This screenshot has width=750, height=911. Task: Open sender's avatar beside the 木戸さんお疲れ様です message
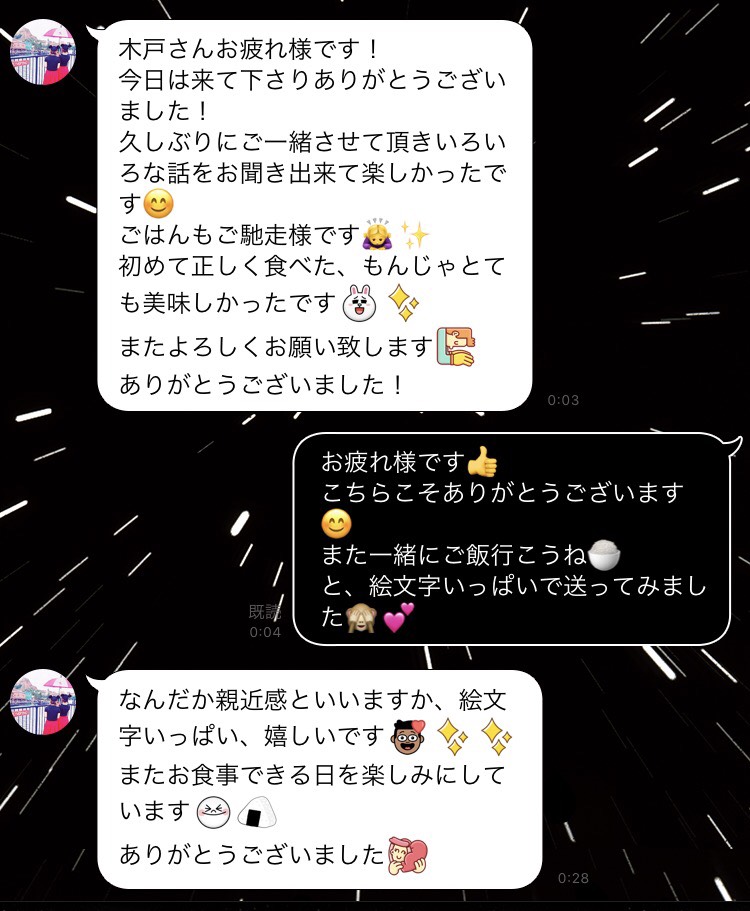tap(43, 52)
